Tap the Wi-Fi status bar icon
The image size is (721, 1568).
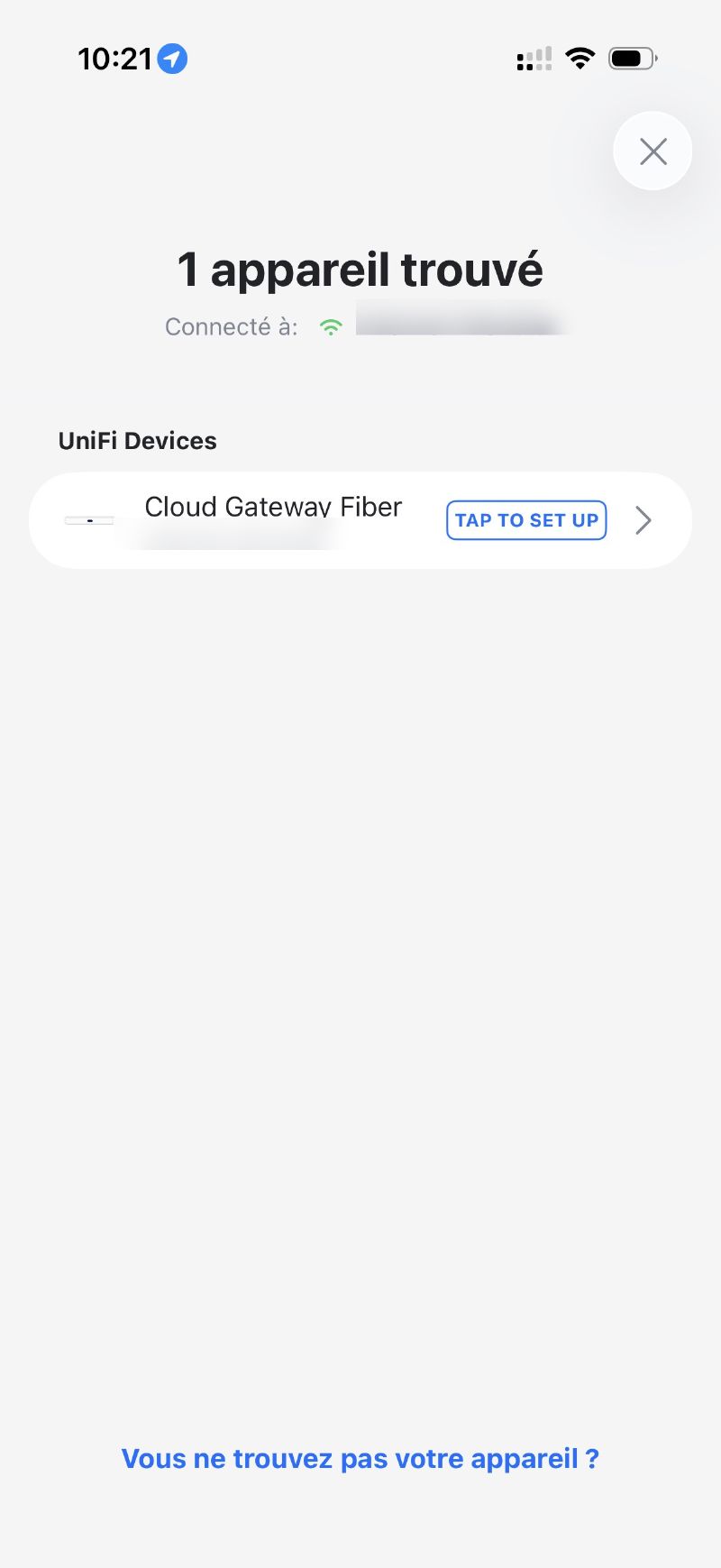click(x=580, y=58)
